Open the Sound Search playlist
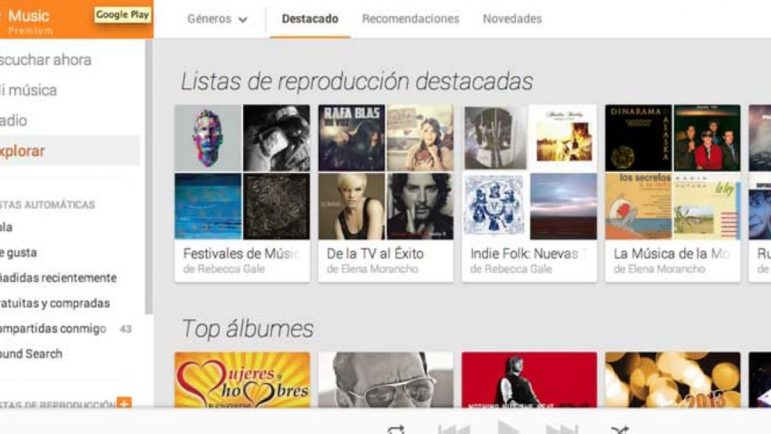This screenshot has height=434, width=771. click(x=32, y=353)
